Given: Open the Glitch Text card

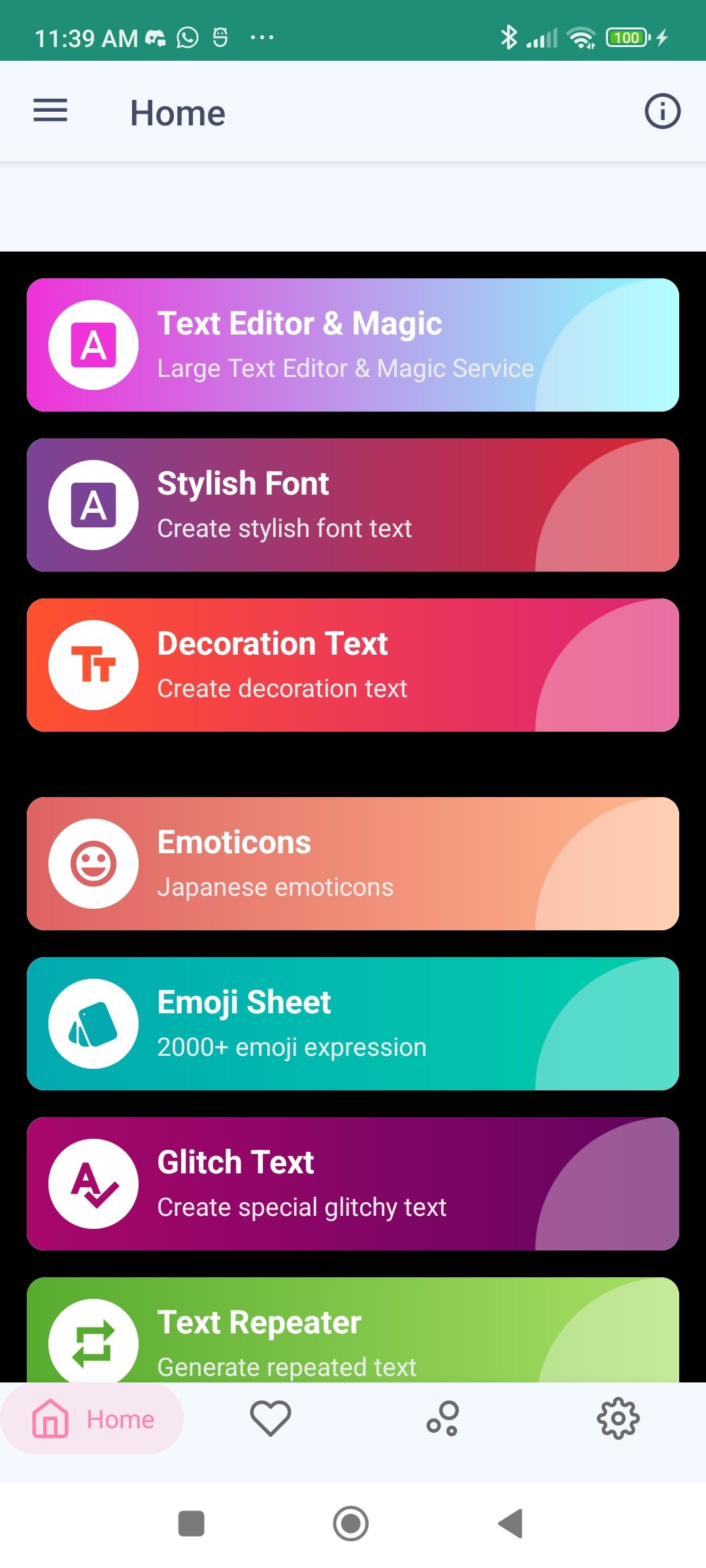Looking at the screenshot, I should (x=353, y=1184).
